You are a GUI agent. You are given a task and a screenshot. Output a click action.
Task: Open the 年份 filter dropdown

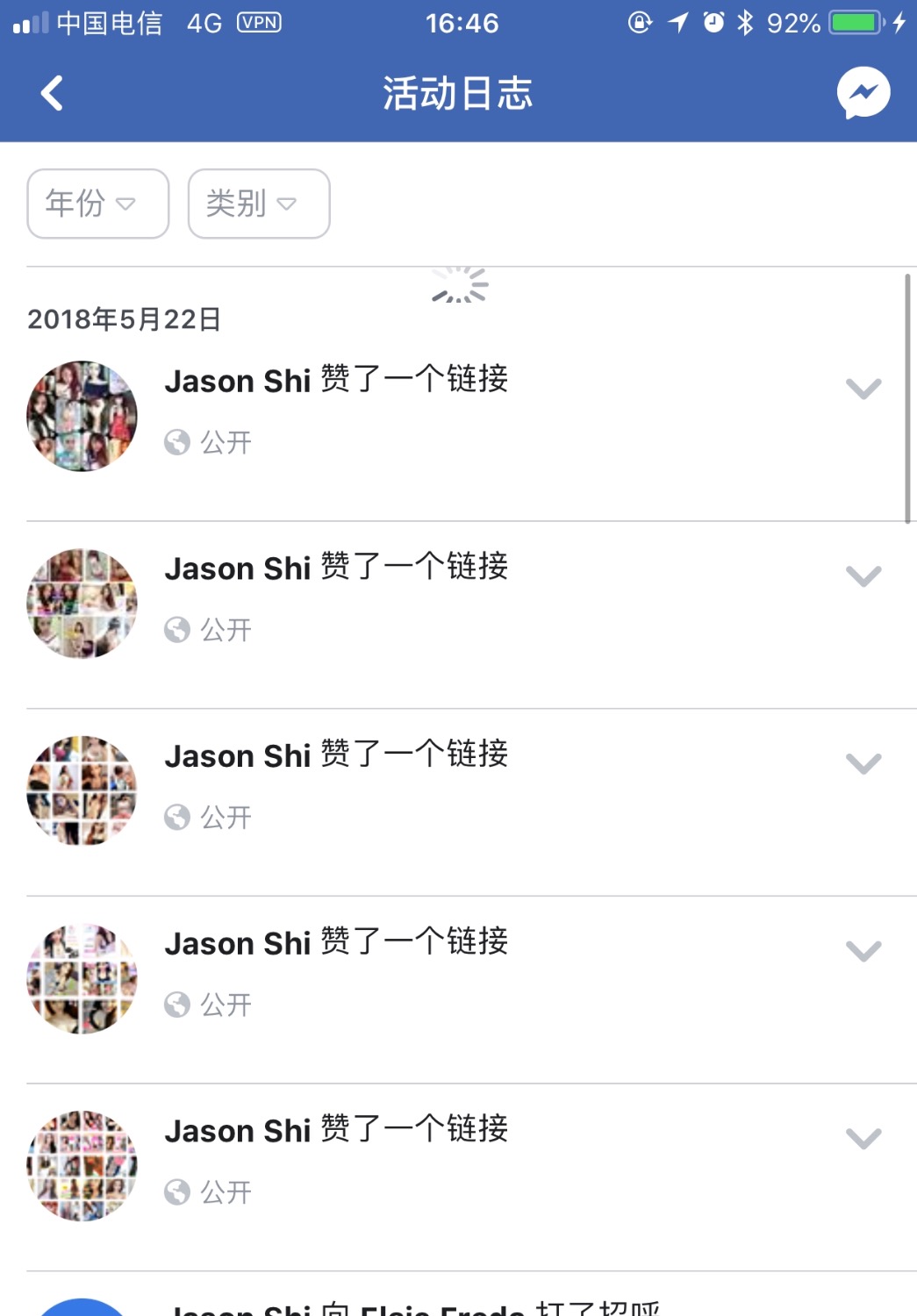(x=97, y=204)
